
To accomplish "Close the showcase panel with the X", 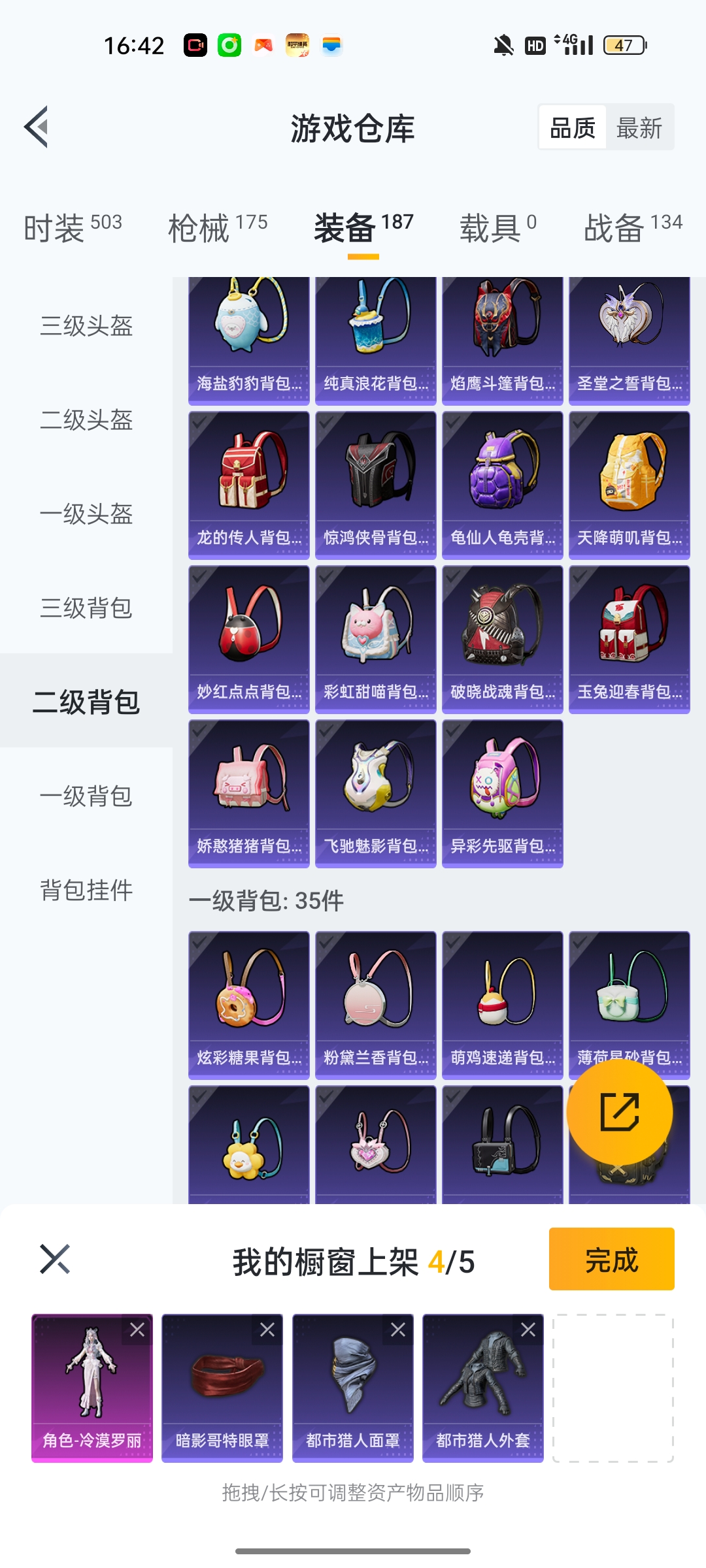I will [55, 1259].
